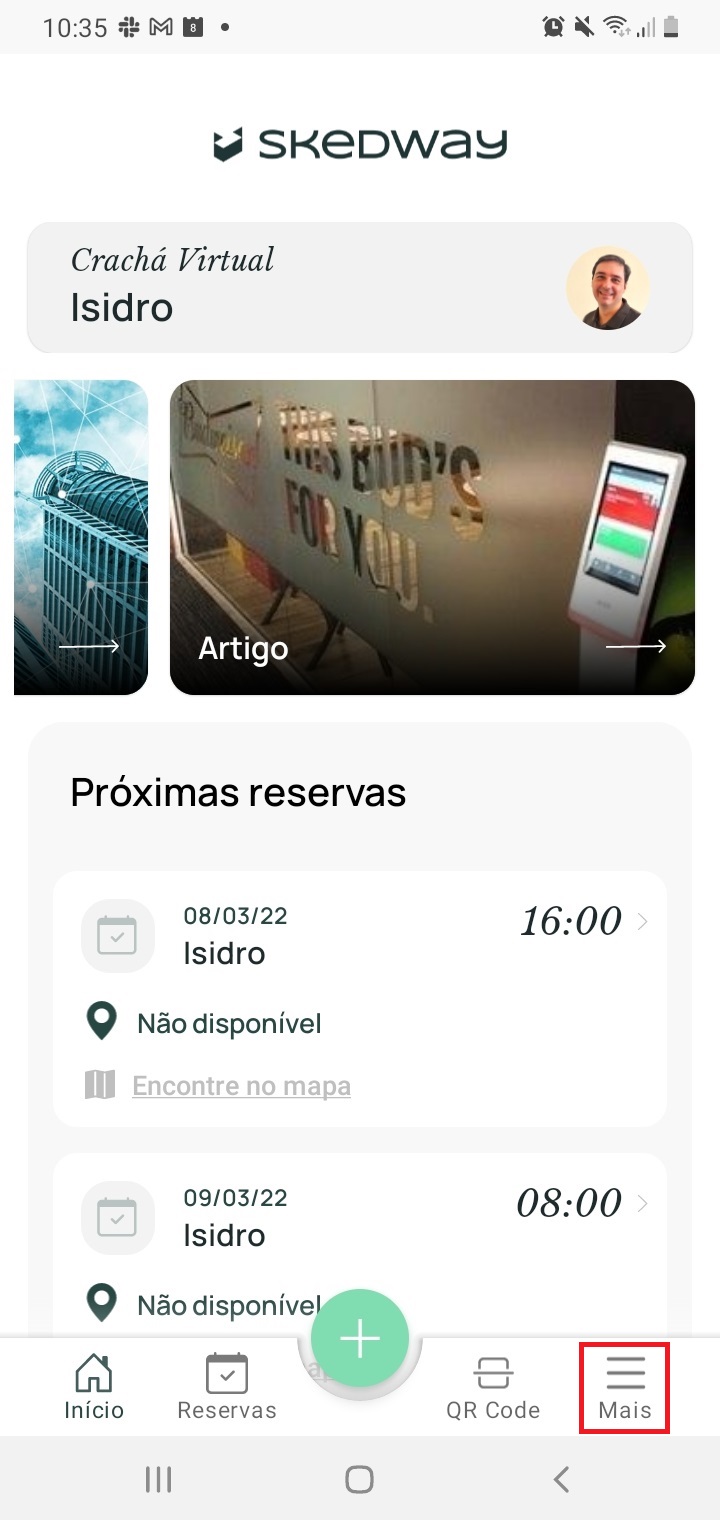Click the location pin on the first reservation

101,1020
